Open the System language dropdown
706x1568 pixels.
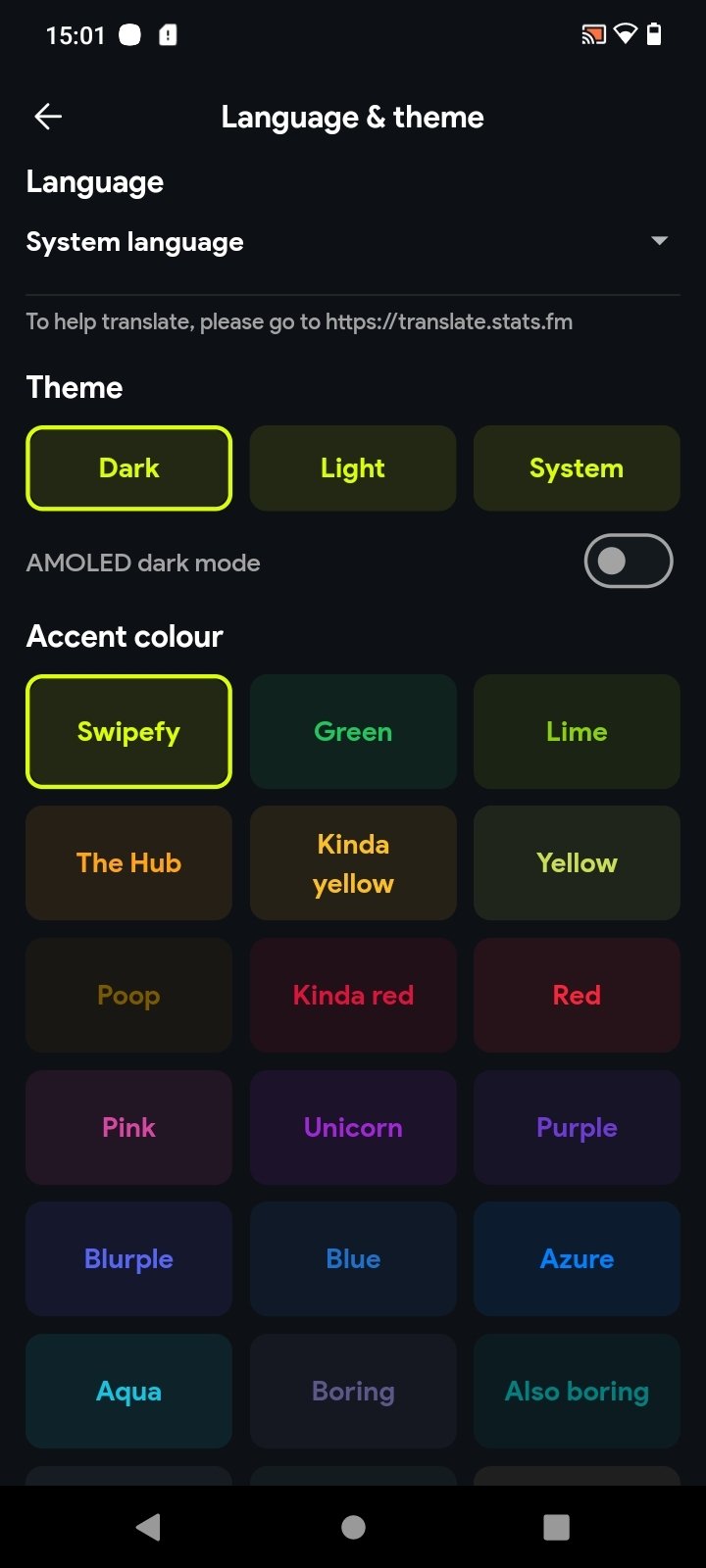pos(353,242)
